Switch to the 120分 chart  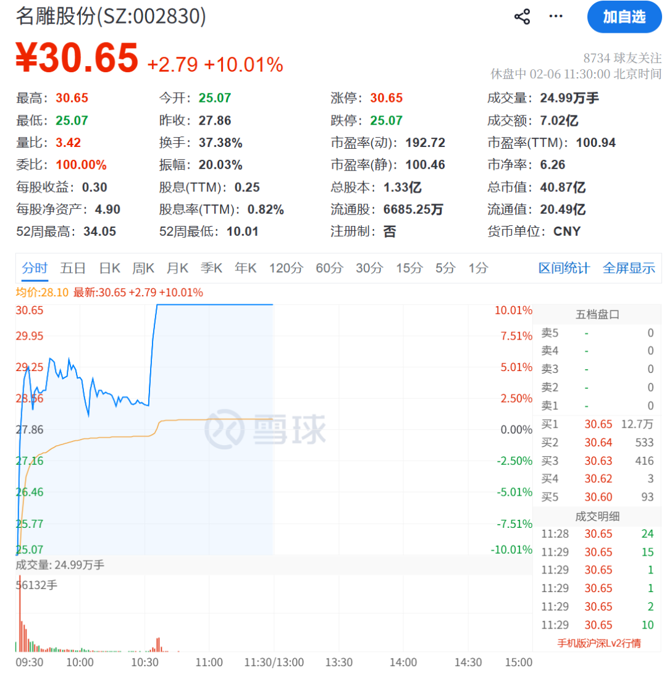(285, 267)
